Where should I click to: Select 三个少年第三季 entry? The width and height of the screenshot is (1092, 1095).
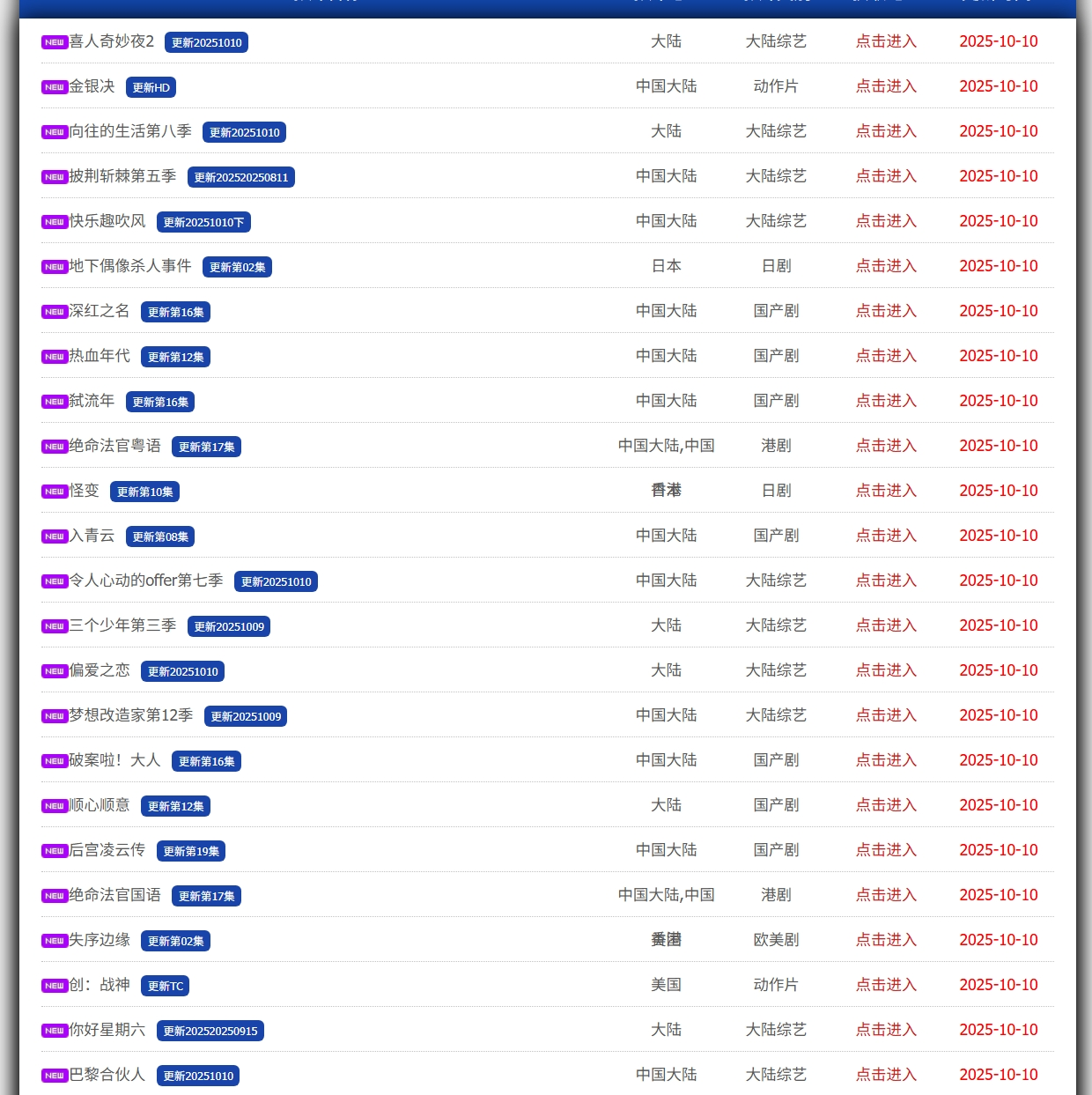[122, 625]
